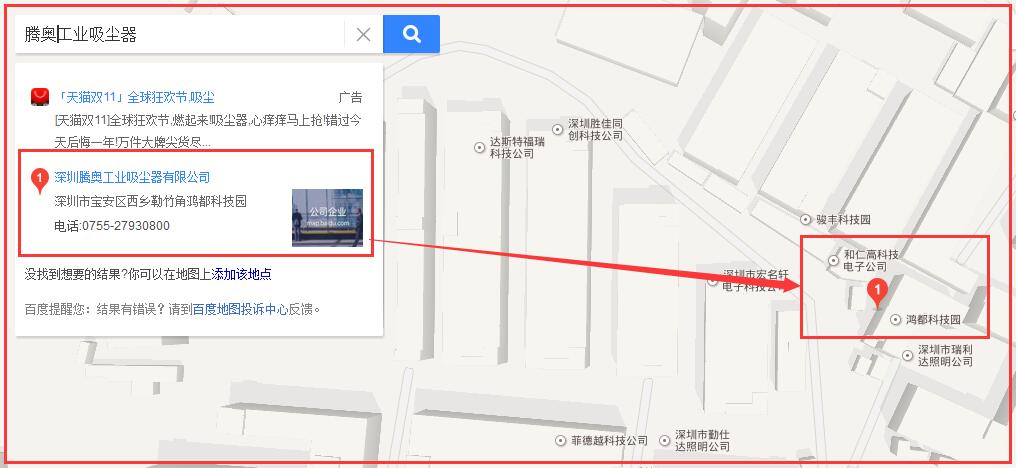Screen dimensions: 1016x468
Task: Open the 公司企业 thumbnail image
Action: tap(327, 217)
